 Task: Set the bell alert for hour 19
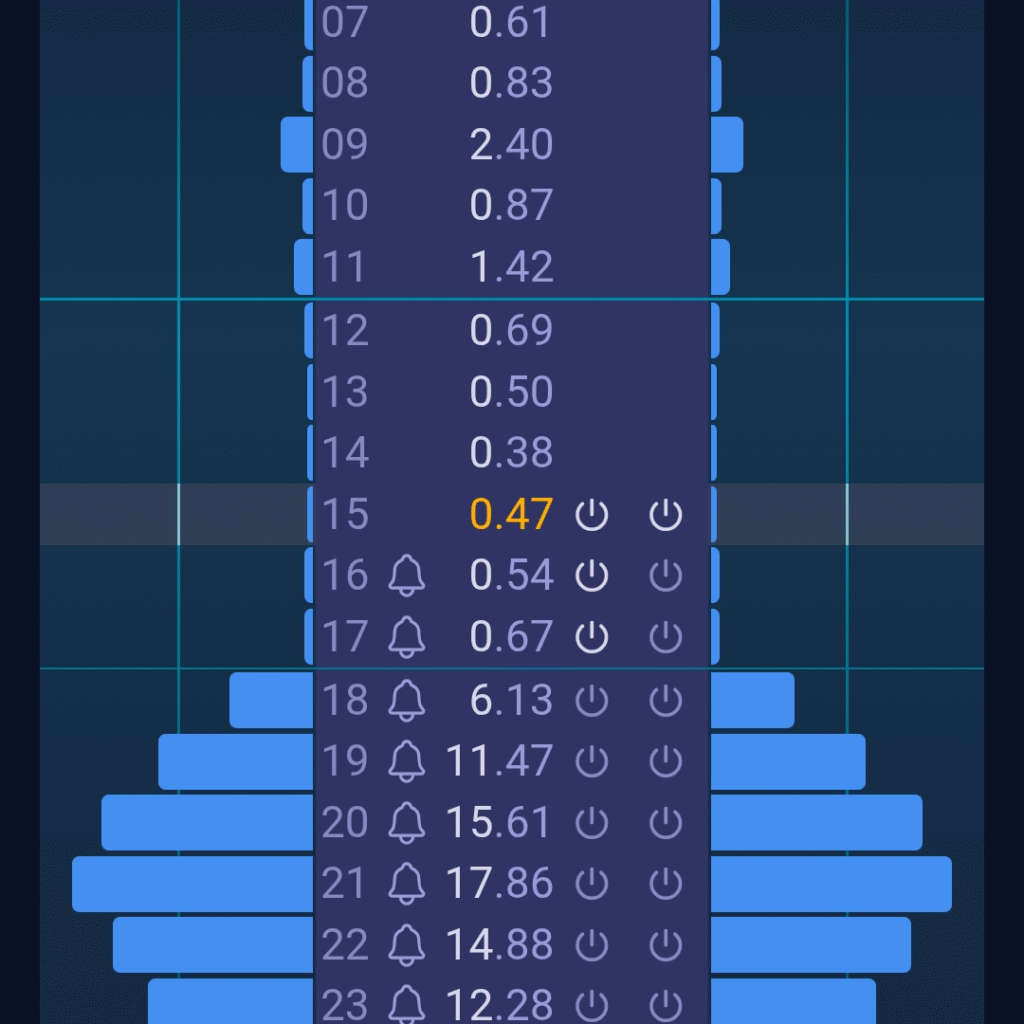click(406, 761)
